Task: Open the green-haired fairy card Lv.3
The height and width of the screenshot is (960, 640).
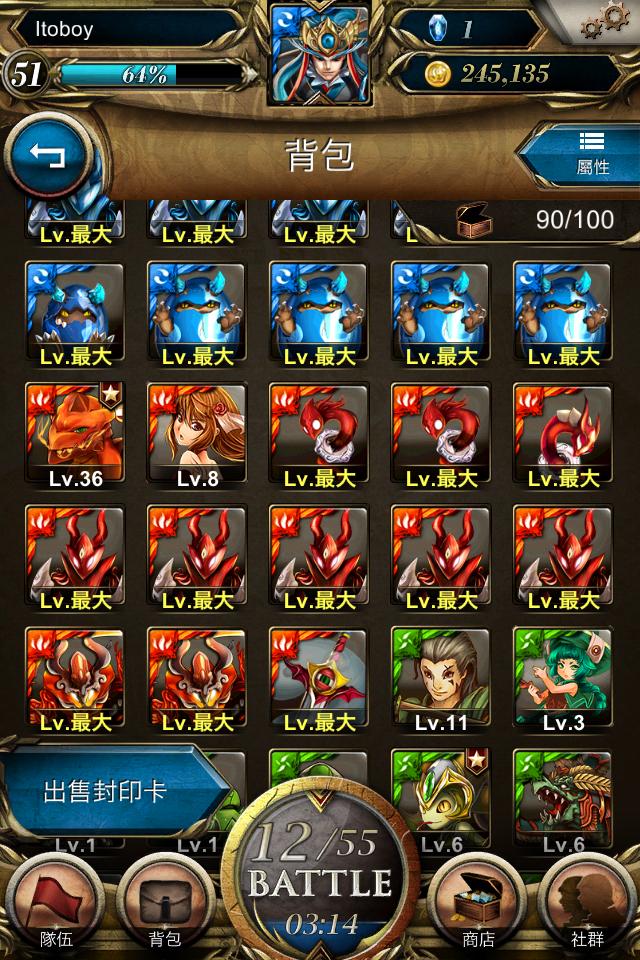Action: tap(562, 678)
